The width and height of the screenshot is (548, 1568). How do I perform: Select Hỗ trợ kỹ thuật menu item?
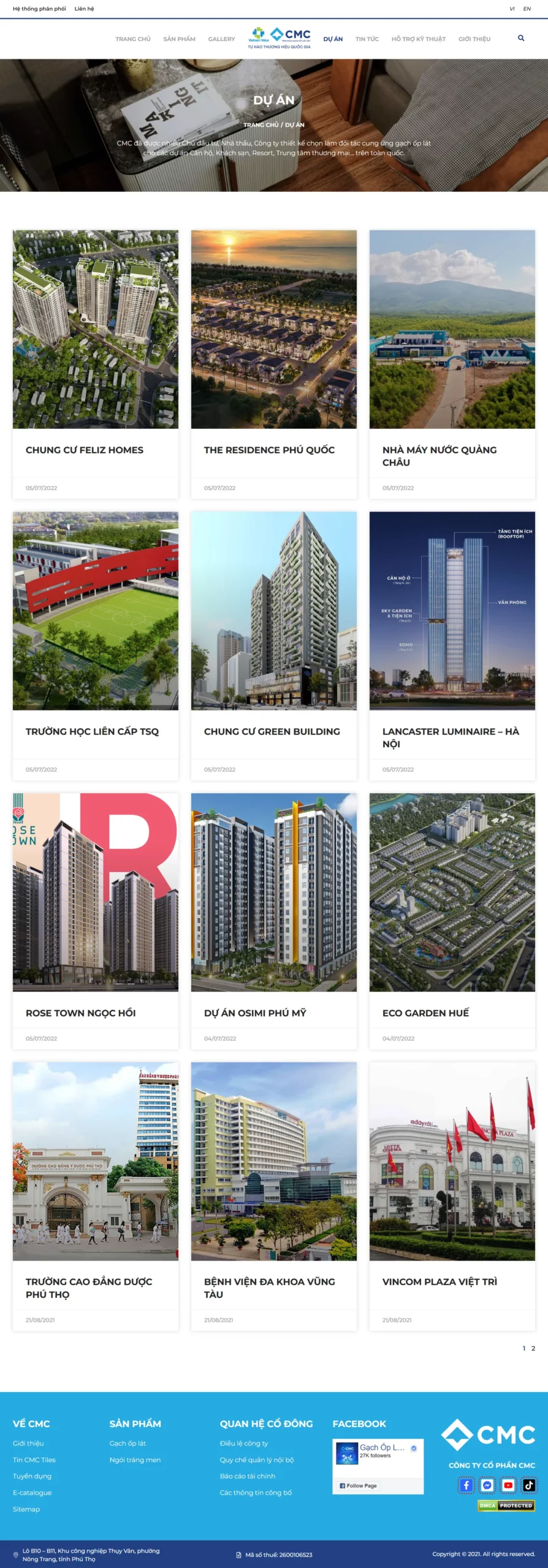coord(418,39)
